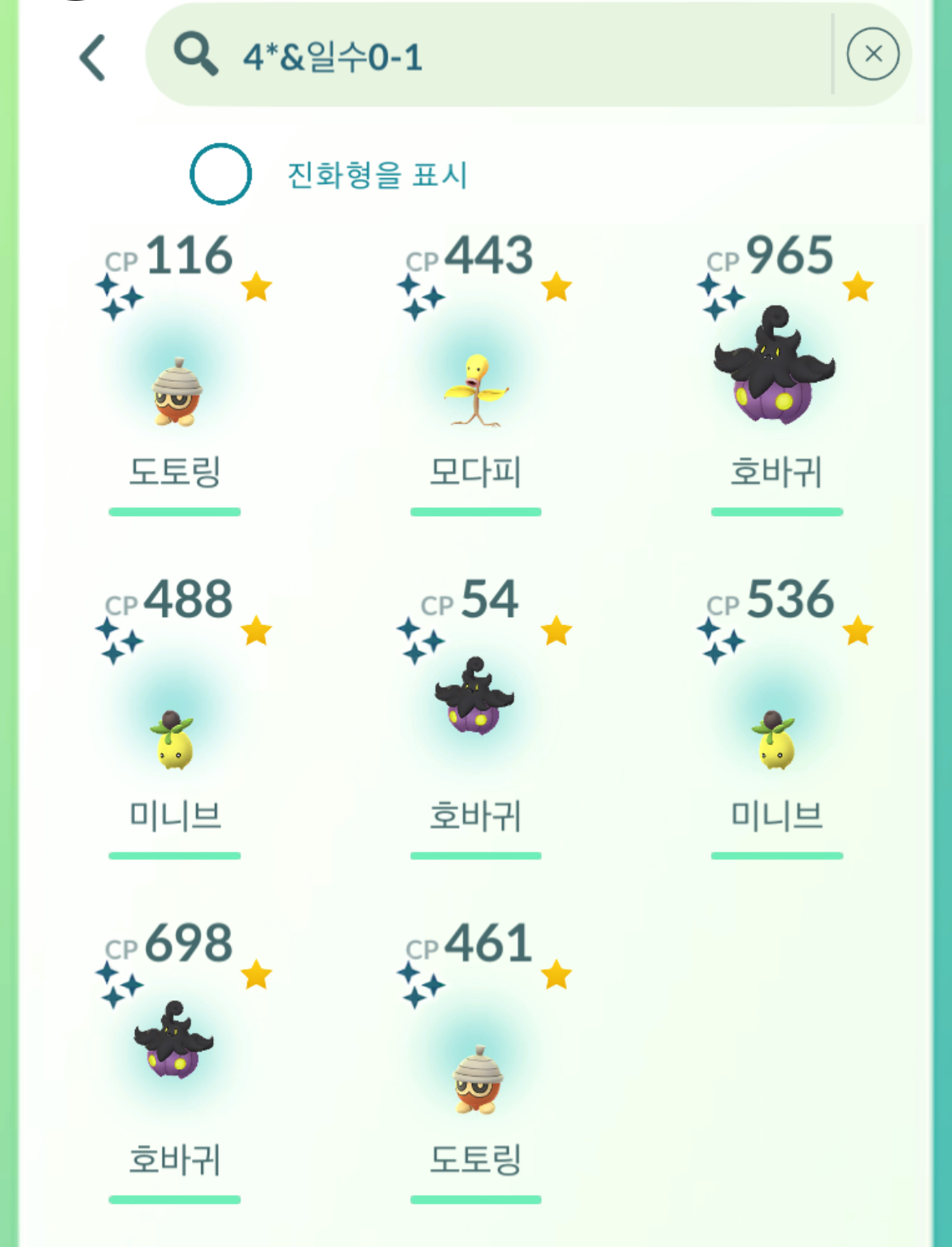Select 호바귀 with CP 965

pos(775,366)
